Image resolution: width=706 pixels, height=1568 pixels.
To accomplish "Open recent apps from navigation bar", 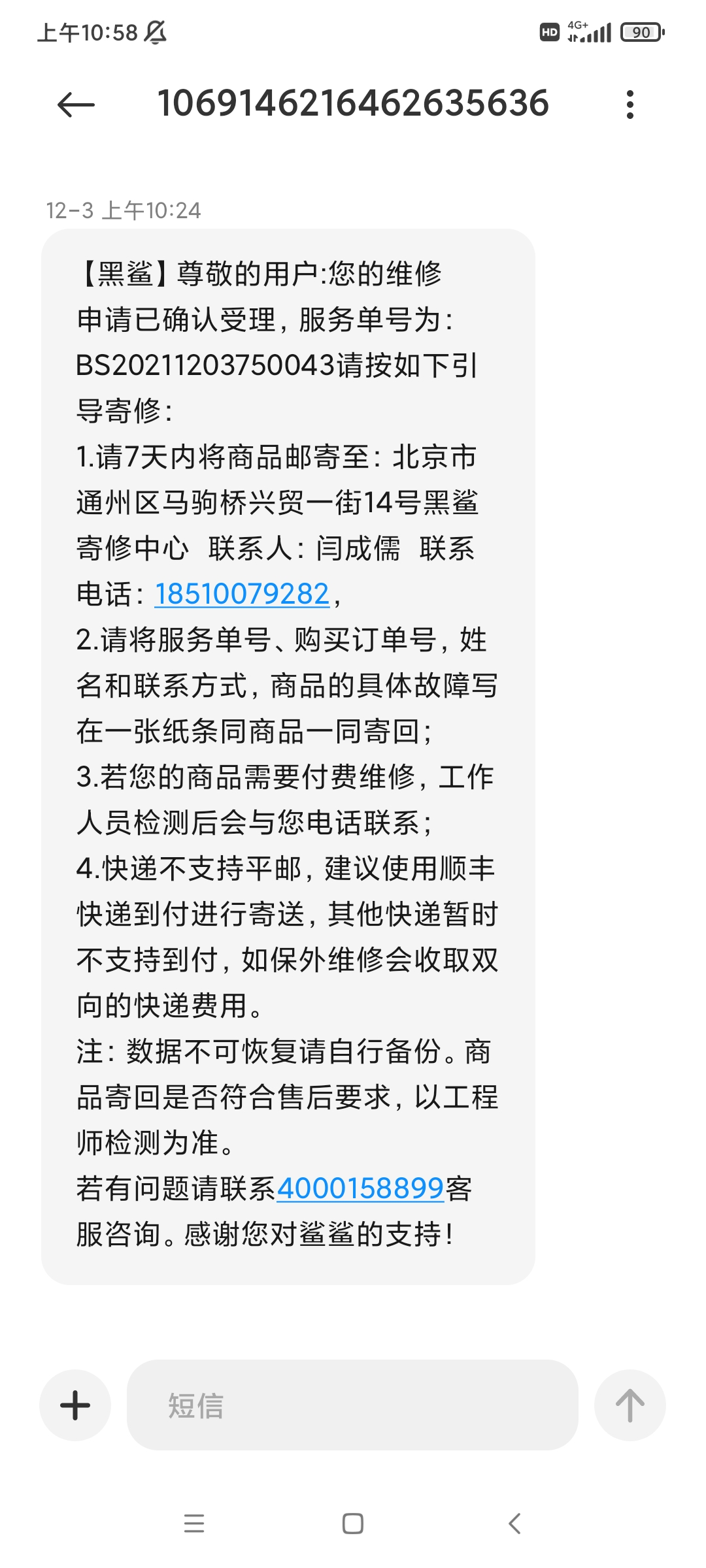I will [194, 1524].
